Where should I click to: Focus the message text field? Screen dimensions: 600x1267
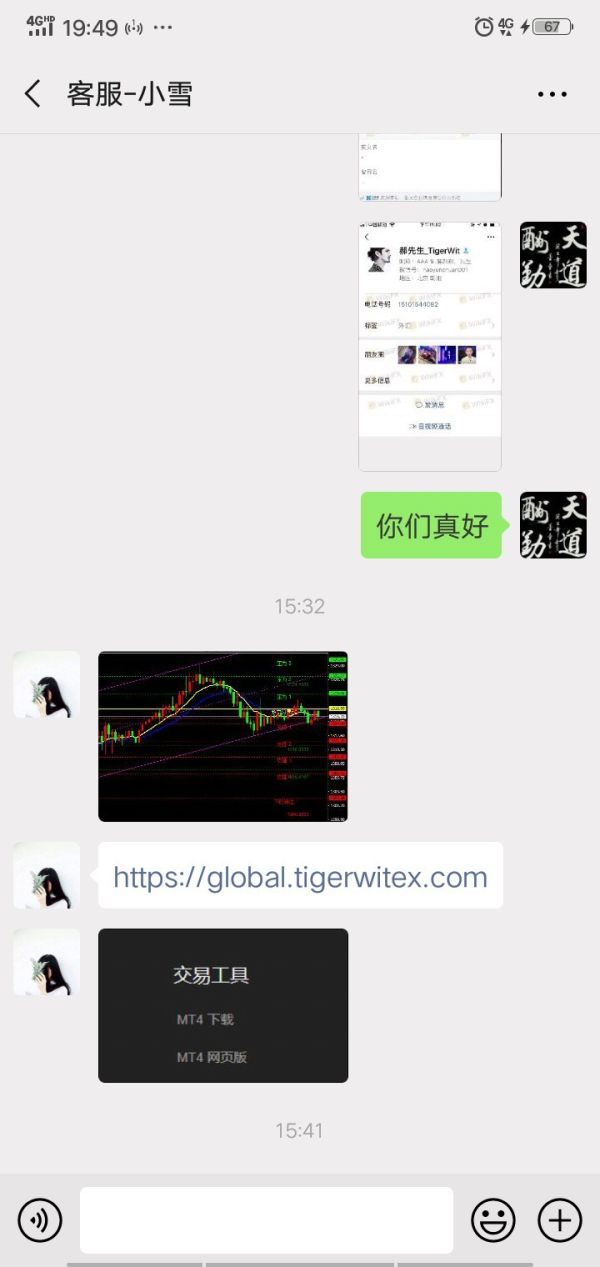tap(266, 1220)
